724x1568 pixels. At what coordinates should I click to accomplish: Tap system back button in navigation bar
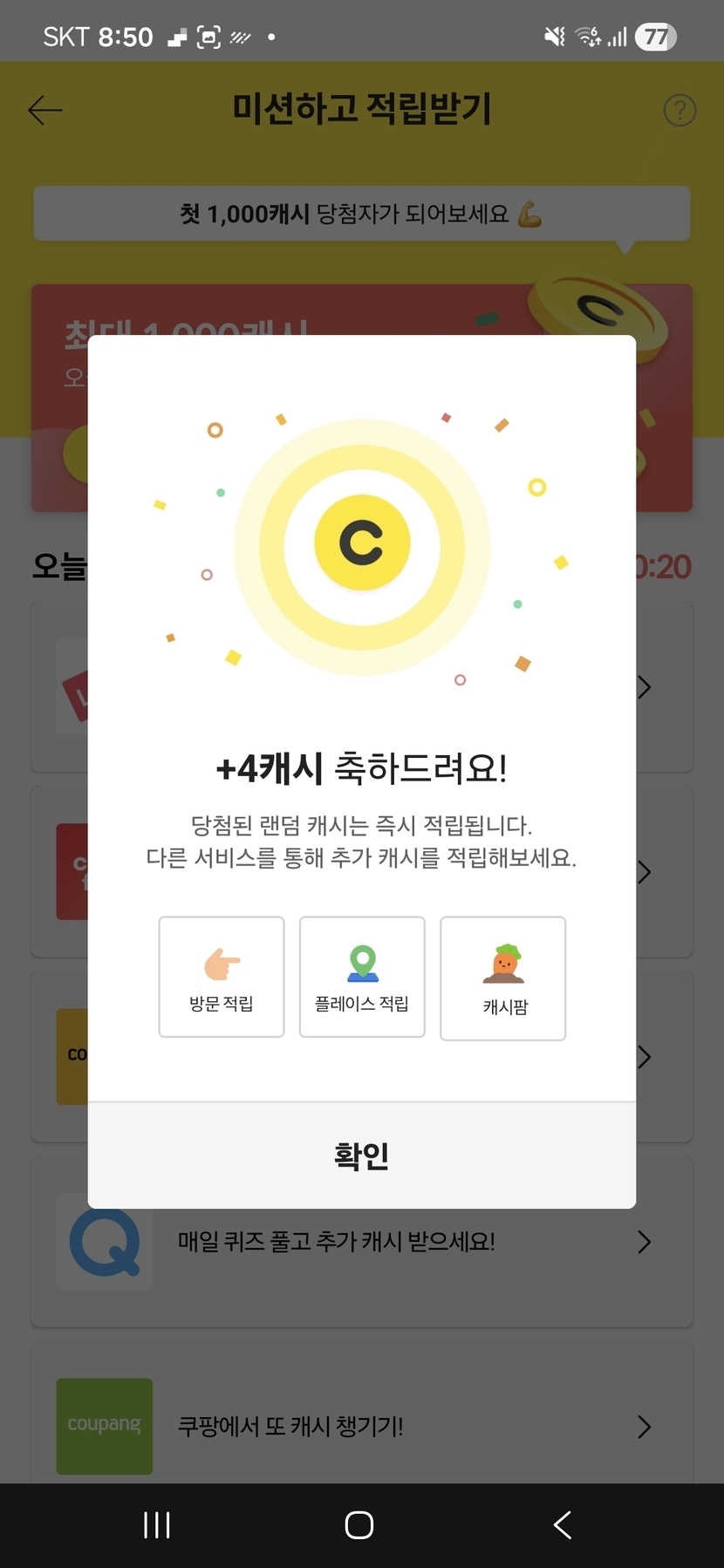pyautogui.click(x=563, y=1525)
